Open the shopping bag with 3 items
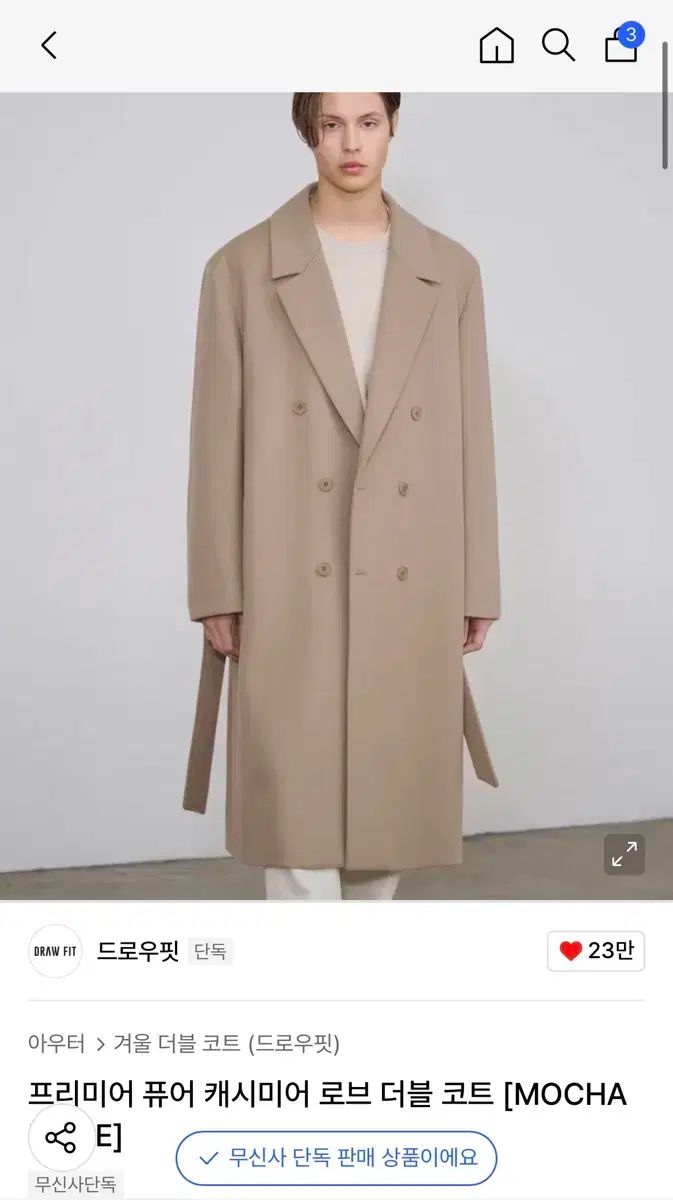 click(x=622, y=45)
